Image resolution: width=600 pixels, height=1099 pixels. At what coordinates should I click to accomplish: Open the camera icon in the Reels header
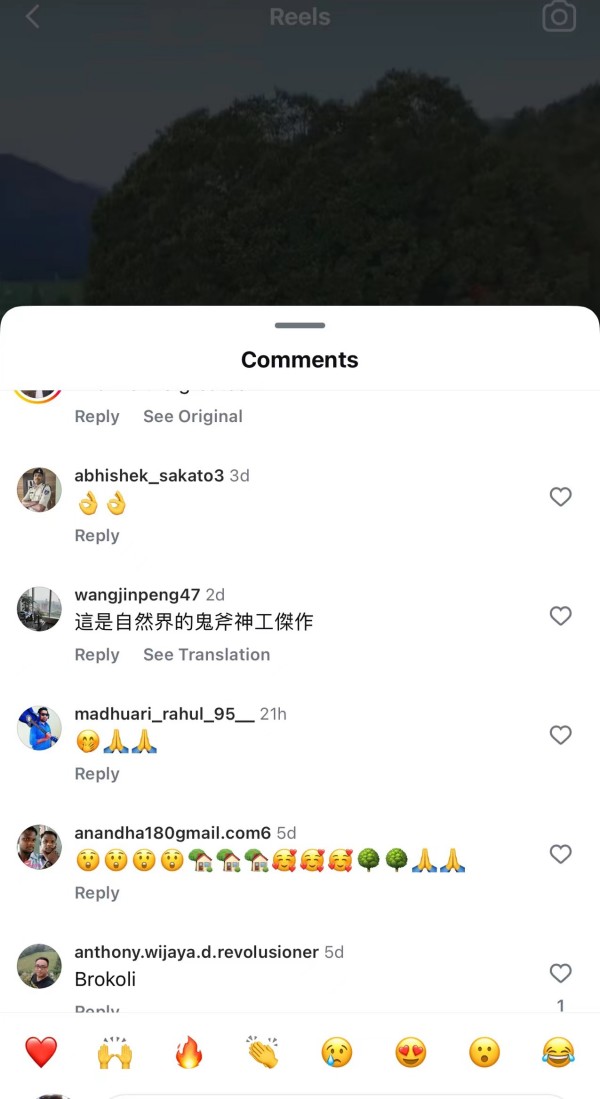559,16
